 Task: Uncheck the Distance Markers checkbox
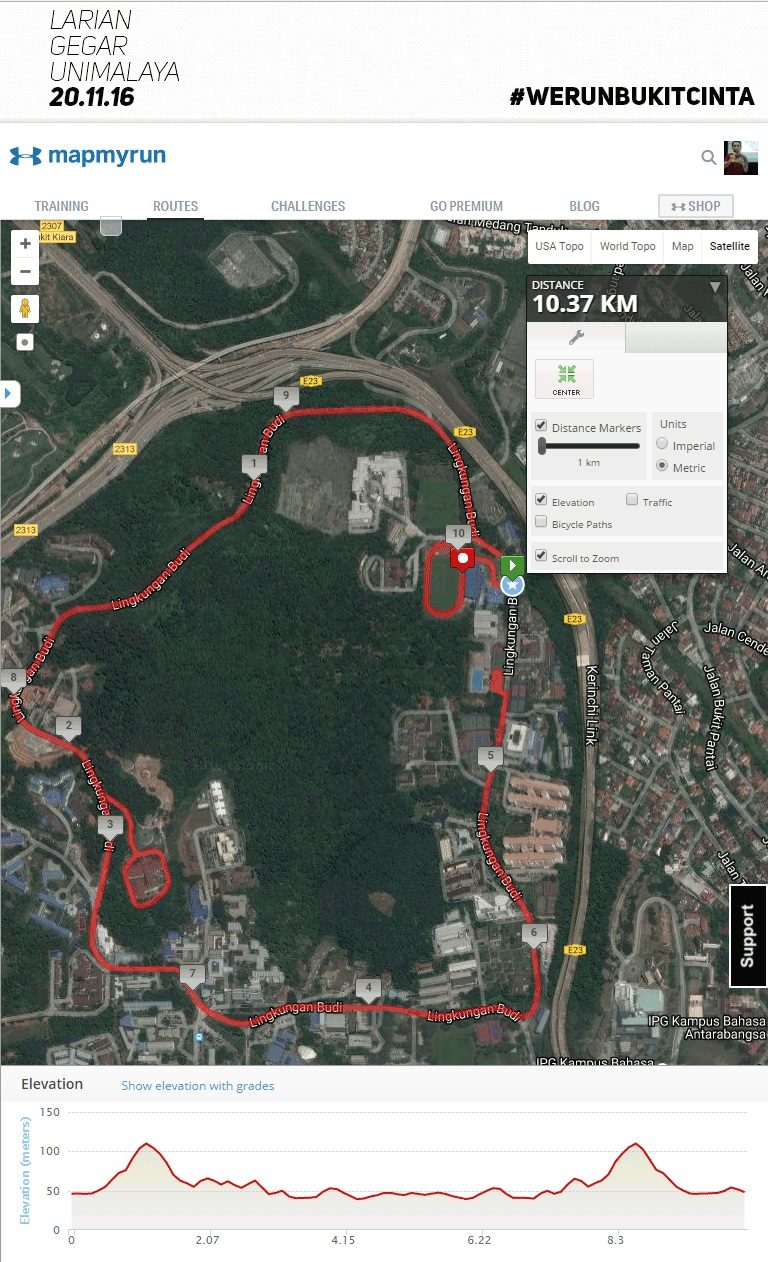tap(541, 427)
